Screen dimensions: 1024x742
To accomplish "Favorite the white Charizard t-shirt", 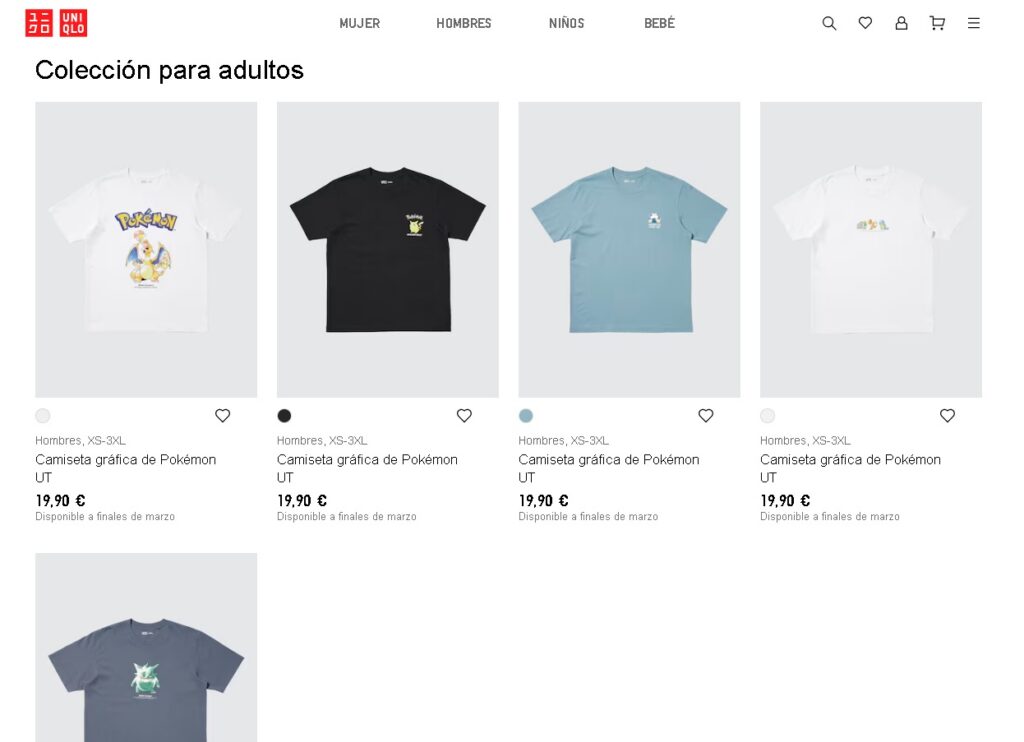I will pos(222,416).
